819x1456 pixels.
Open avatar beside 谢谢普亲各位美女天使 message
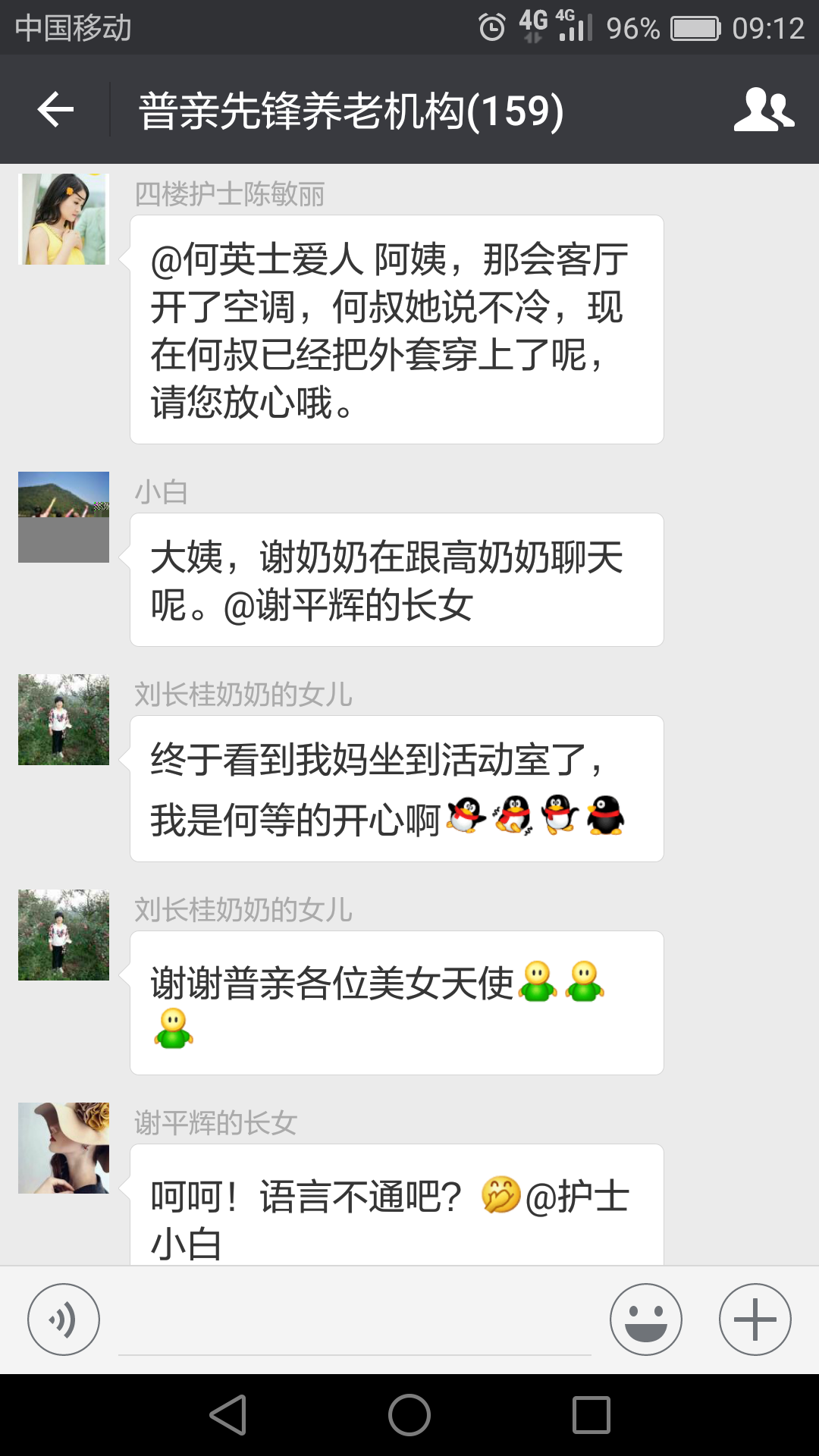pos(64,935)
